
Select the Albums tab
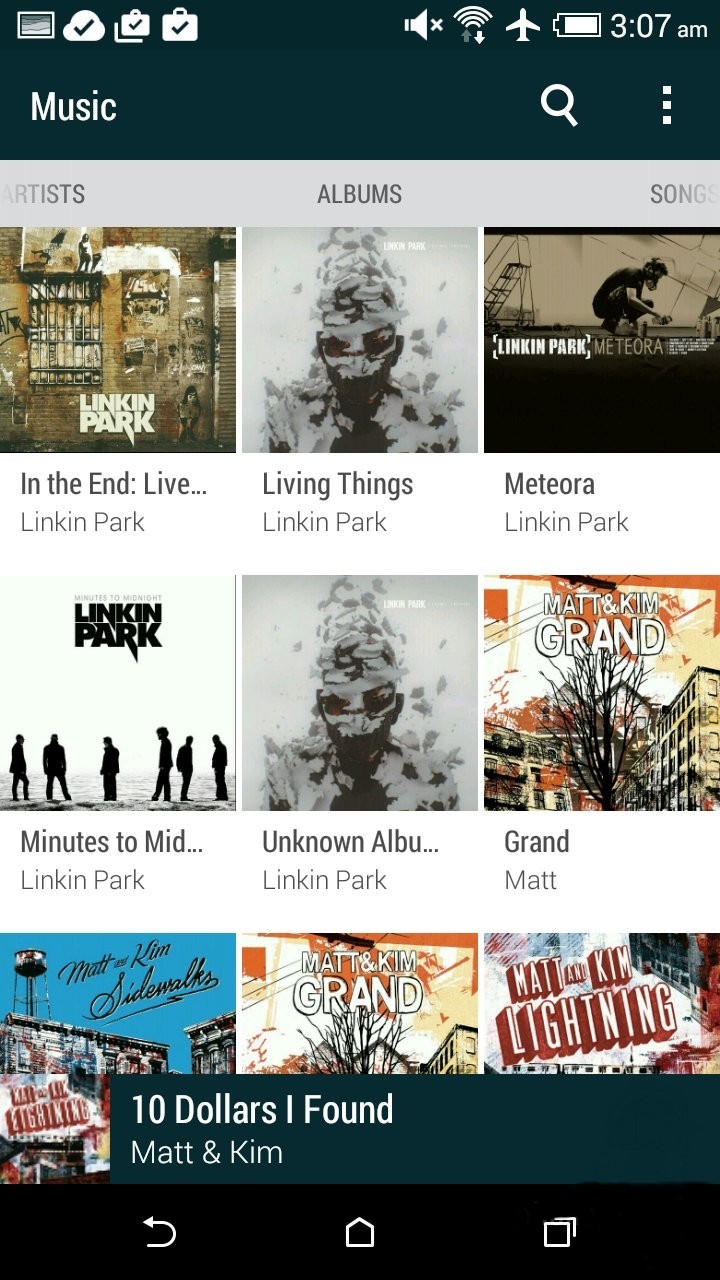(359, 194)
